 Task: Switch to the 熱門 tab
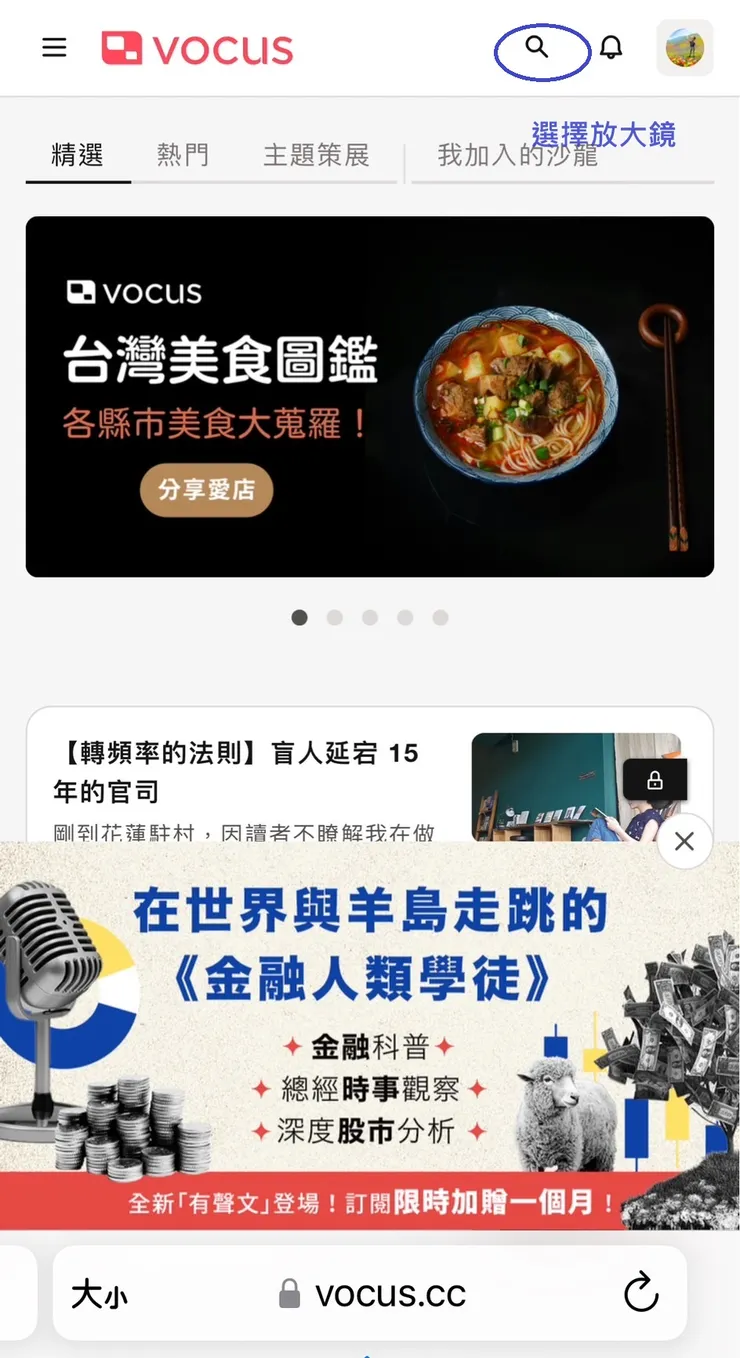182,155
